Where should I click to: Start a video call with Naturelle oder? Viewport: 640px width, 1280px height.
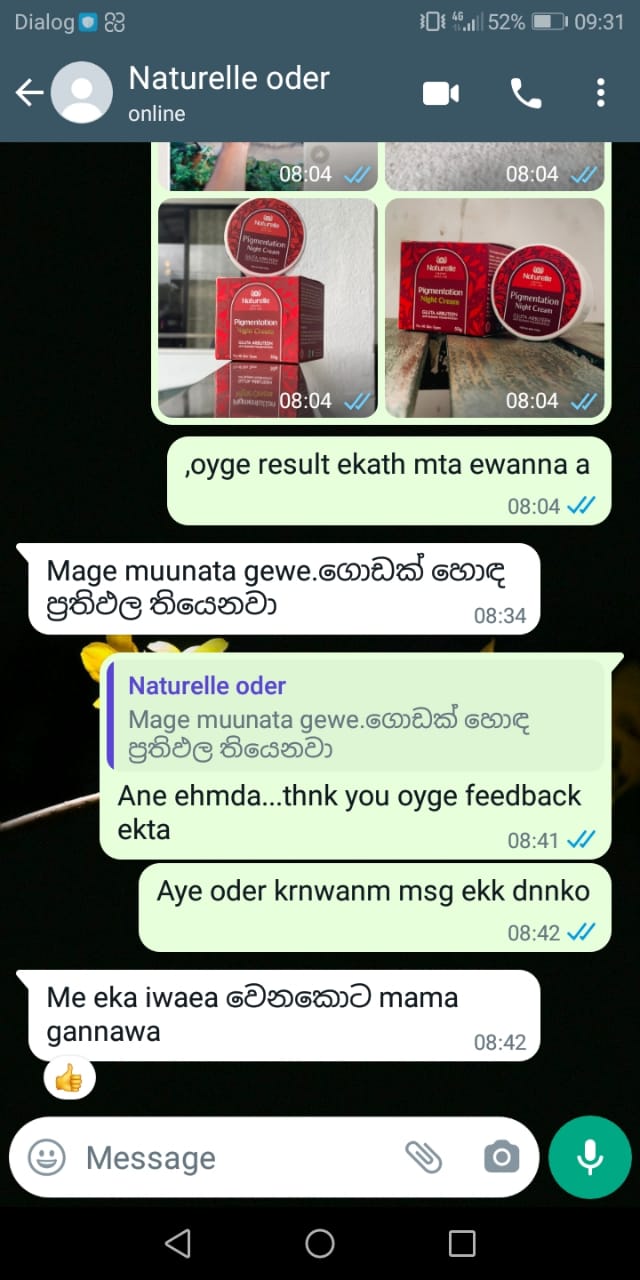coord(441,93)
